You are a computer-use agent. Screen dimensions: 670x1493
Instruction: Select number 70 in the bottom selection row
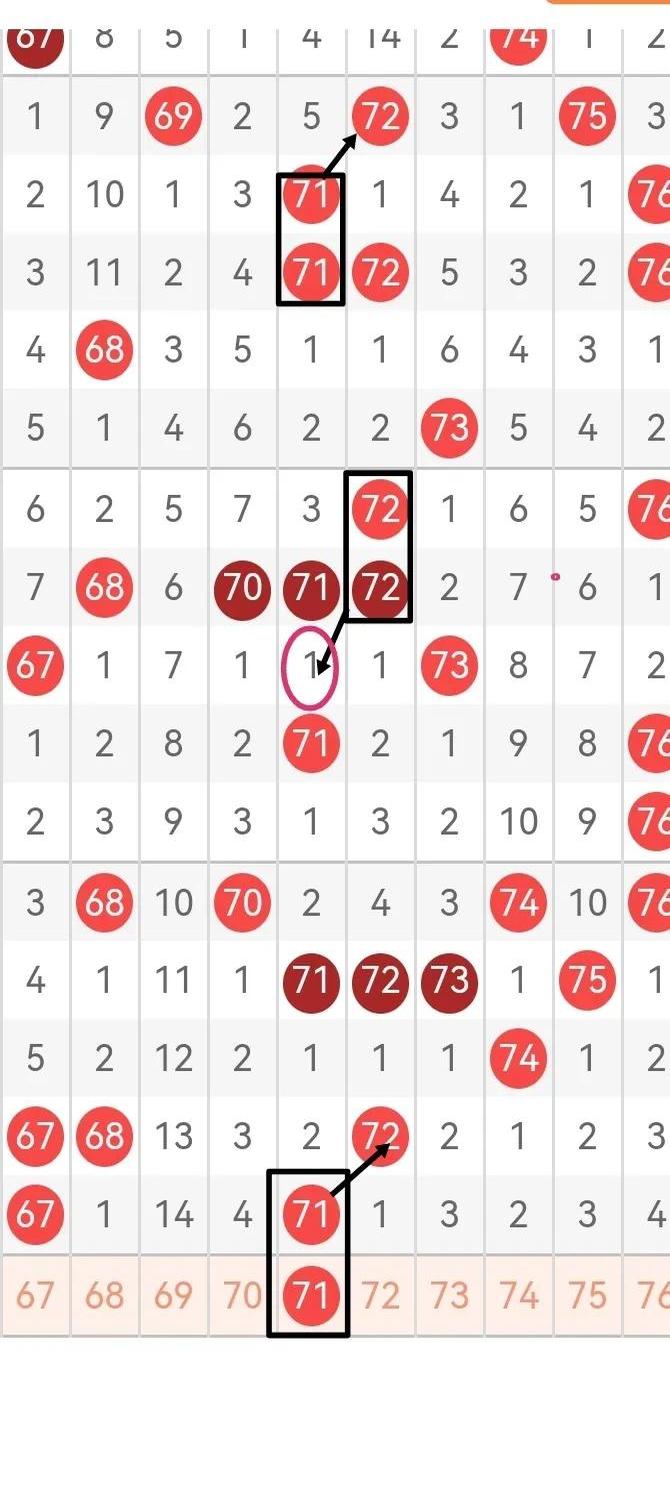242,1295
